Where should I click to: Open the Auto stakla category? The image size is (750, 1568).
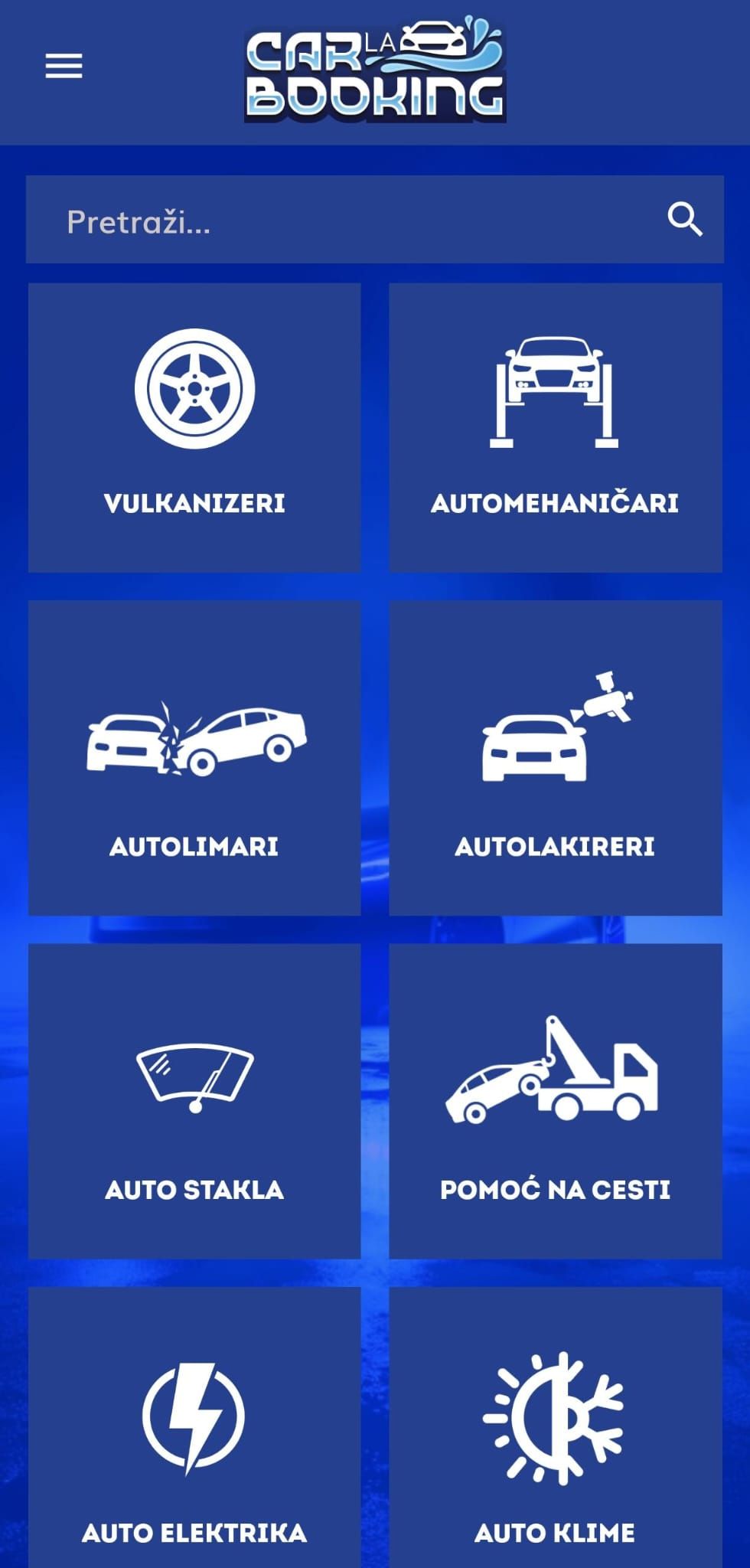194,1101
